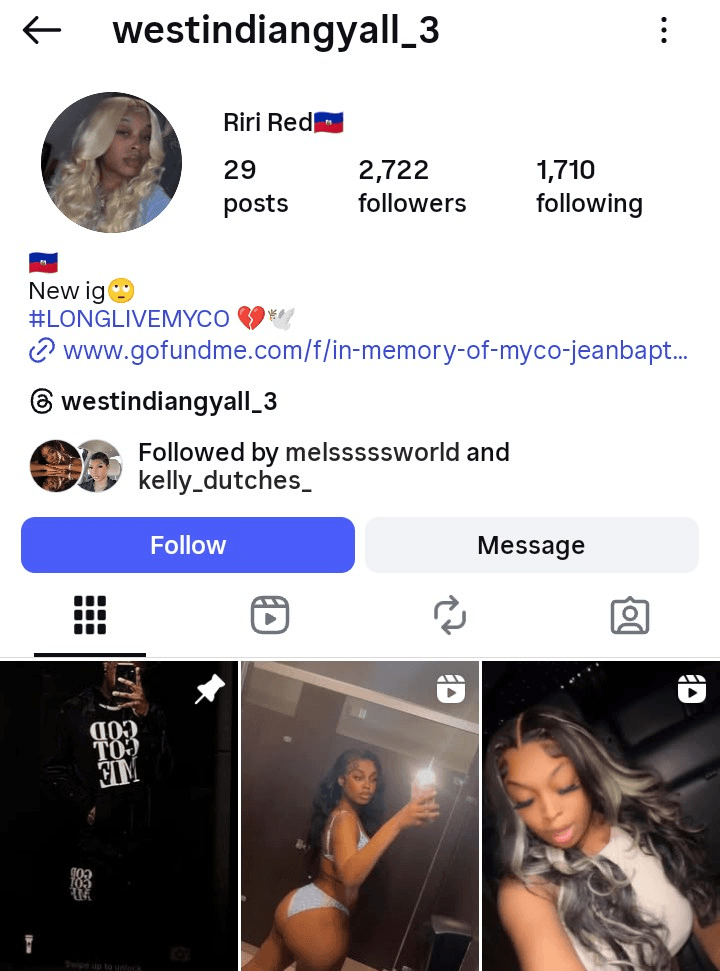Viewport: 720px width, 971px height.
Task: Select the reposts tab icon
Action: pyautogui.click(x=450, y=616)
